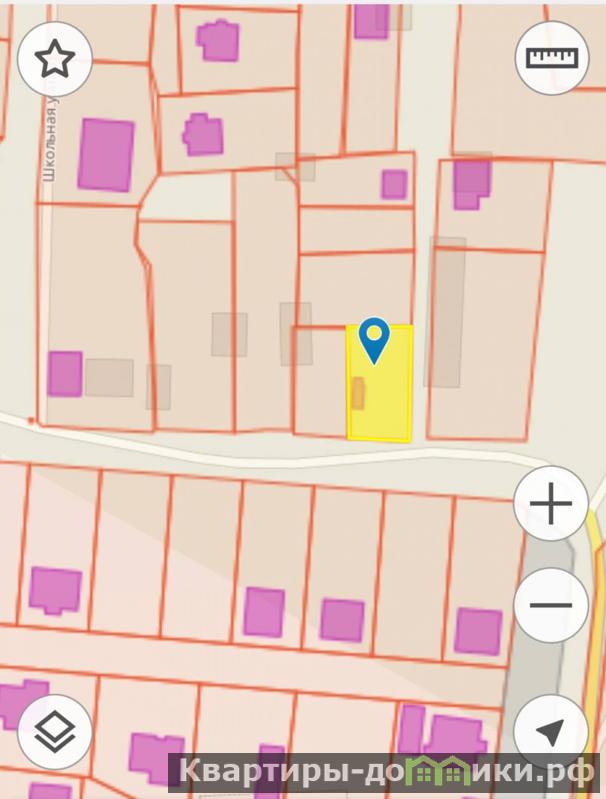This screenshot has width=606, height=799.
Task: Zoom in on the map
Action: [550, 504]
